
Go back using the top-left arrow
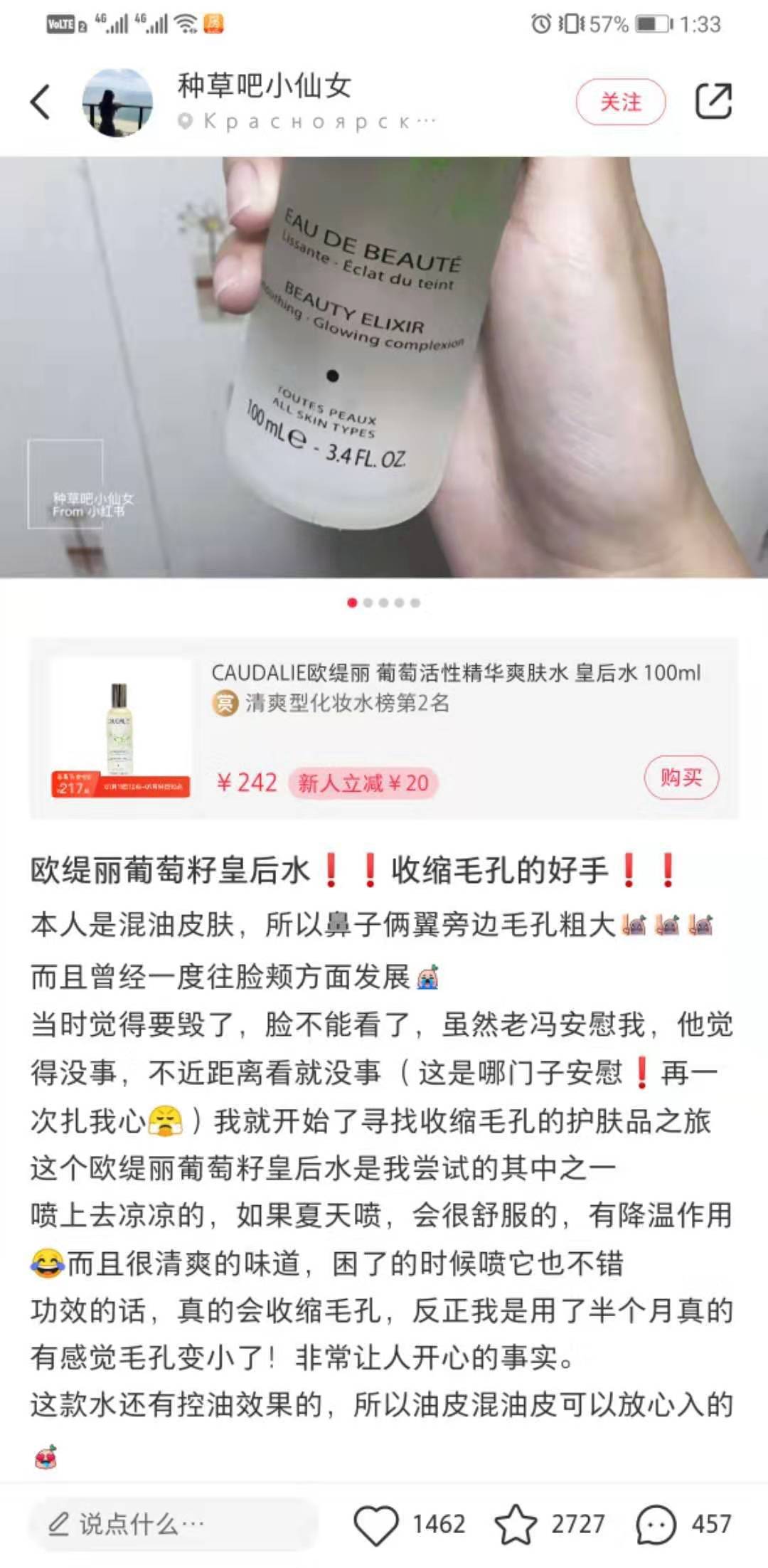[41, 102]
